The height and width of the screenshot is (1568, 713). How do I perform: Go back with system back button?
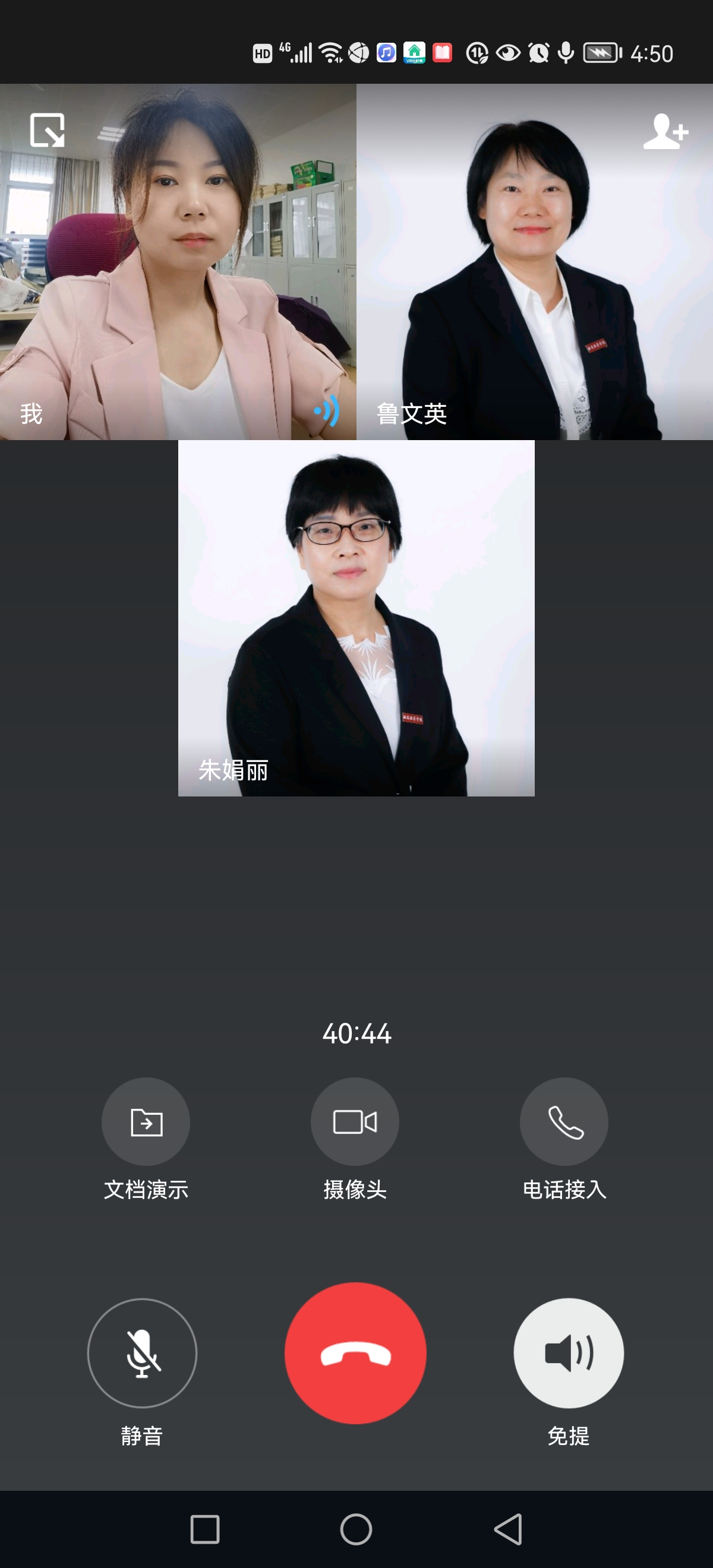509,1528
